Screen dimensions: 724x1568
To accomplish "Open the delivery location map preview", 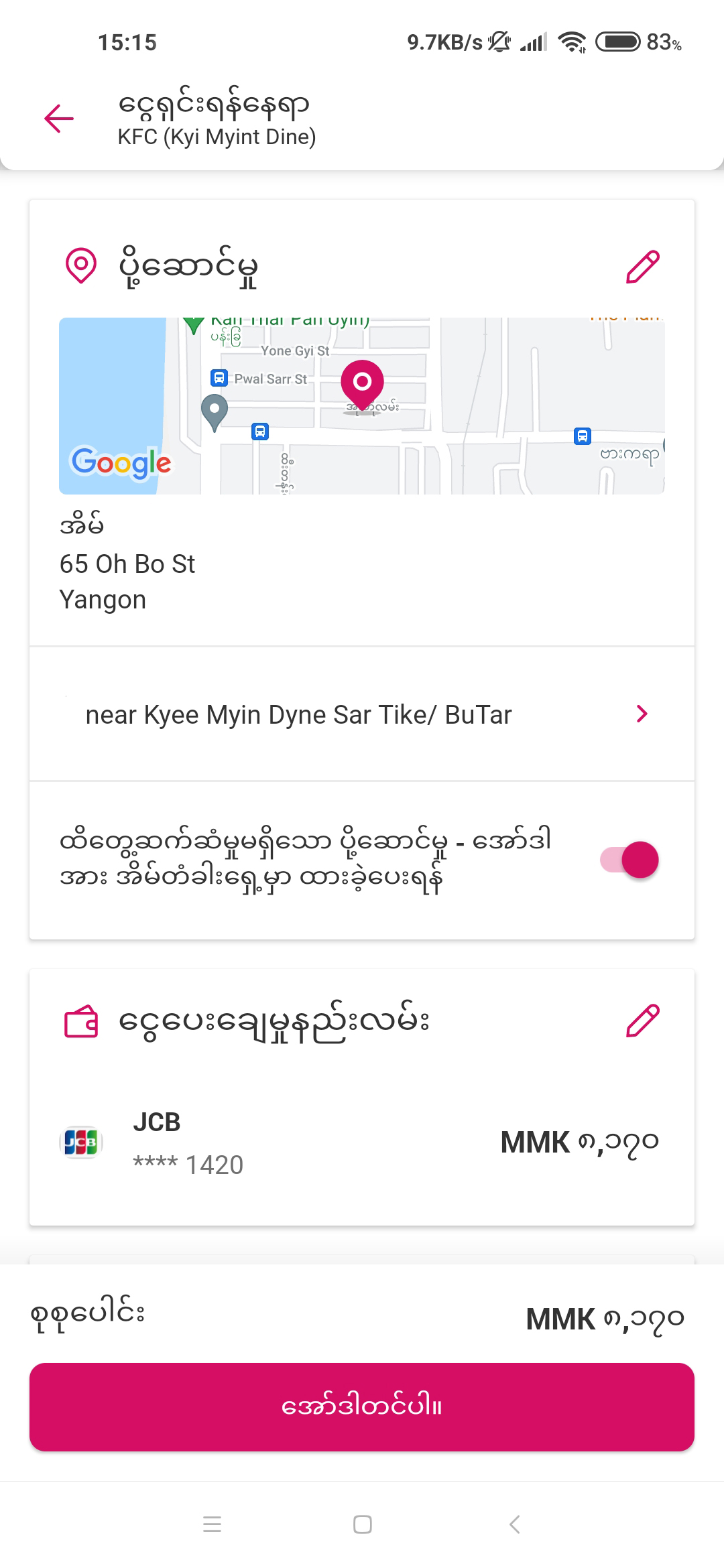I will click(x=362, y=406).
